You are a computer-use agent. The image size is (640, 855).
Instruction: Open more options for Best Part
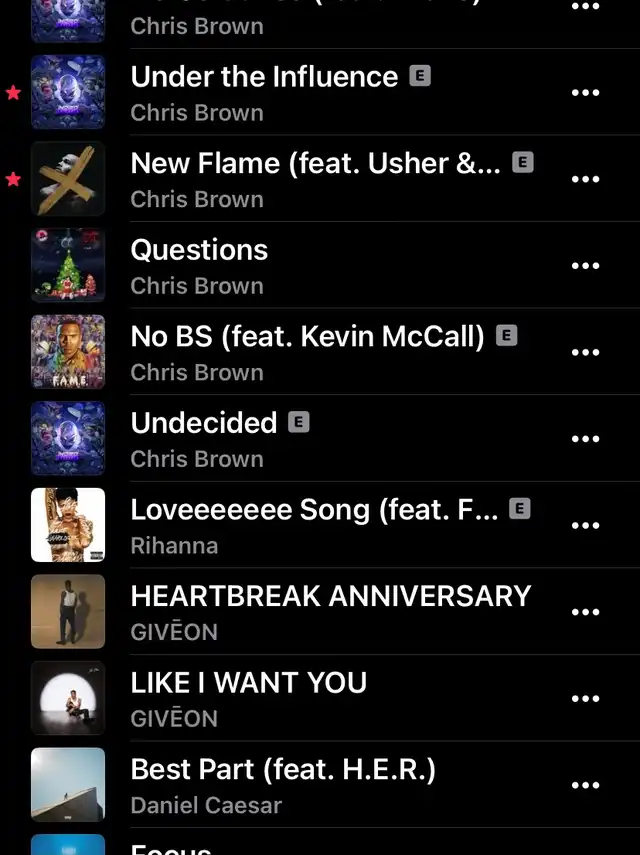click(585, 785)
